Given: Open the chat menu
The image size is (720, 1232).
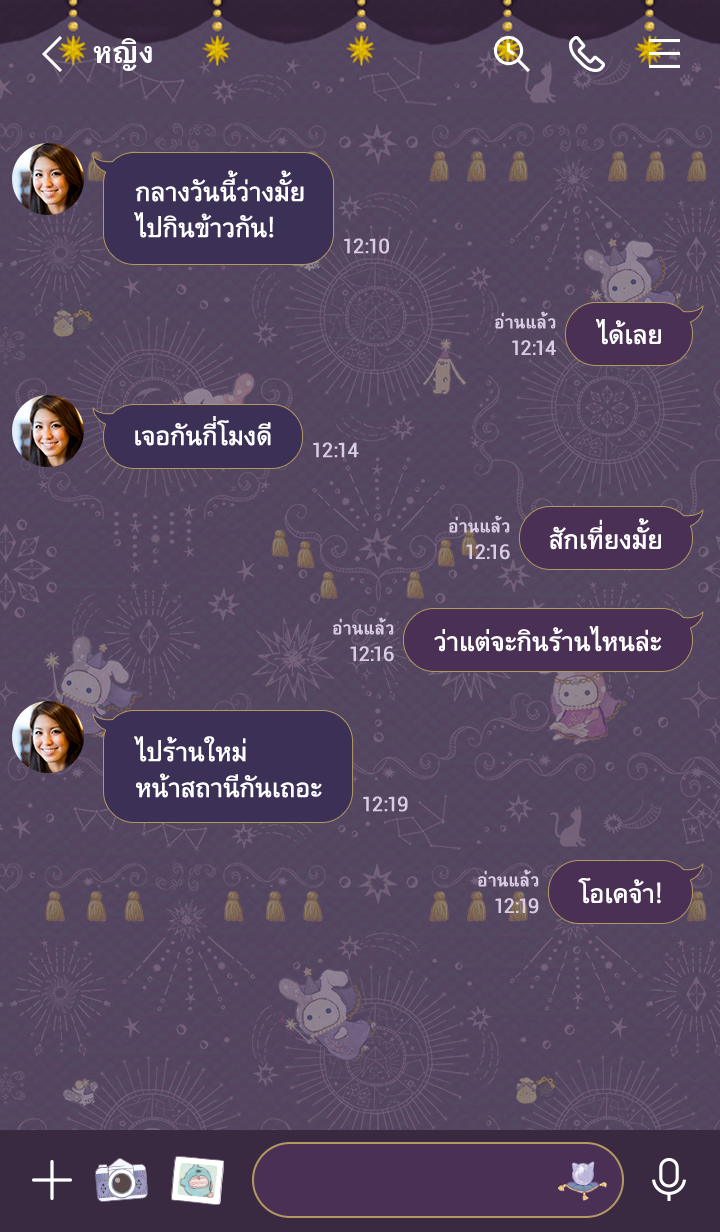Looking at the screenshot, I should pyautogui.click(x=663, y=54).
